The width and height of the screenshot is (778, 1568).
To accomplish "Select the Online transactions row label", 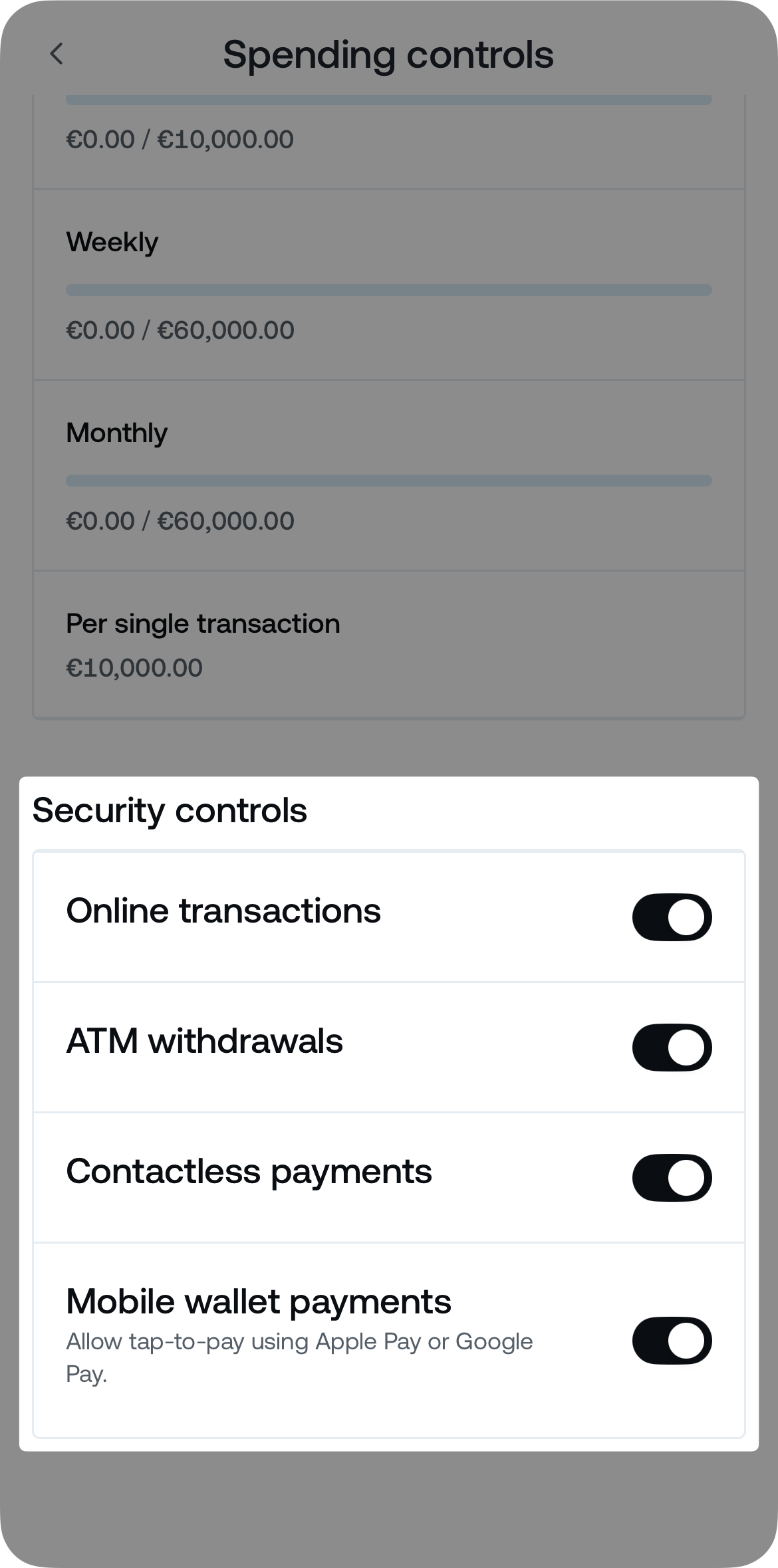I will [224, 911].
